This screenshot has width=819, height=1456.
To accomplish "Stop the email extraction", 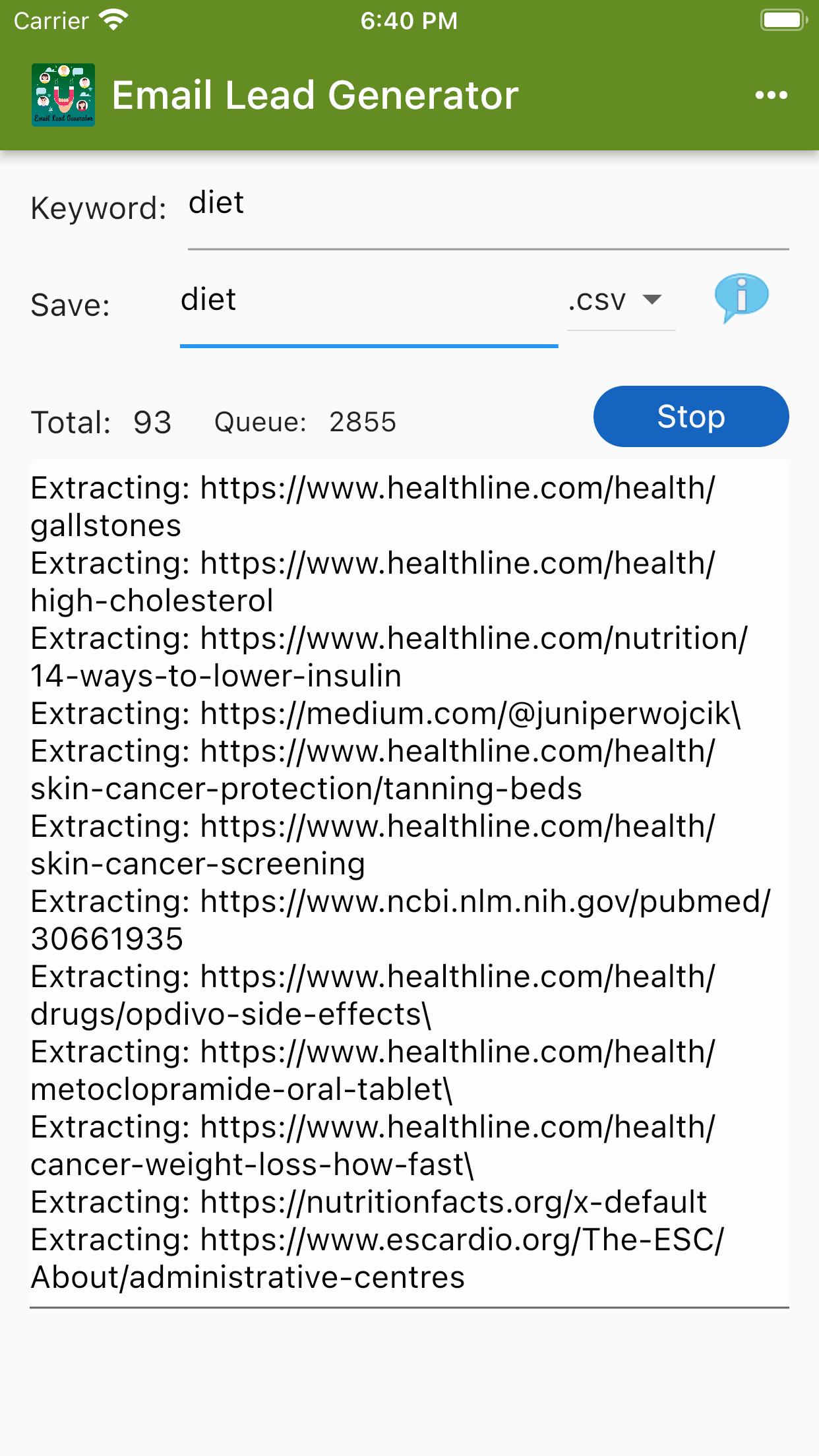I will [690, 417].
